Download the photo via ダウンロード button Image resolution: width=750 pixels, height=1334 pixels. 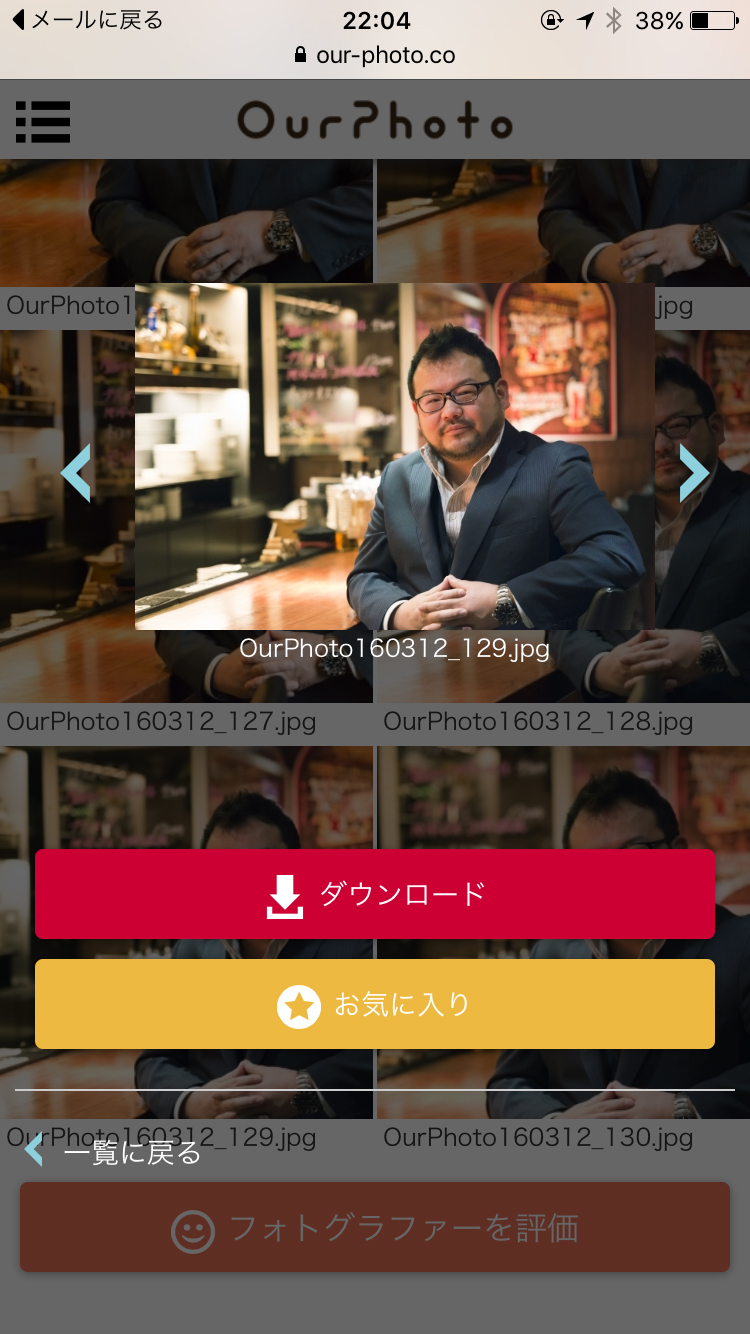[375, 894]
